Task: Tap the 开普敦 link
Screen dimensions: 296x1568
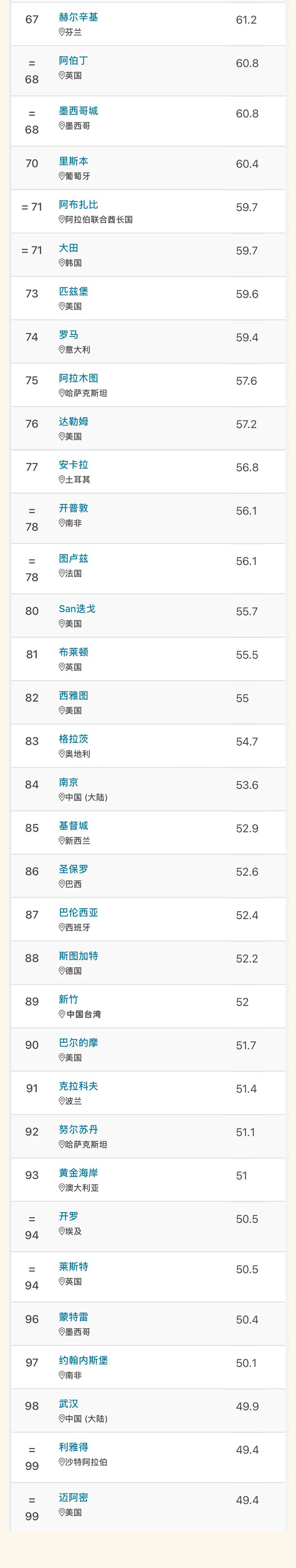Action: click(x=73, y=508)
